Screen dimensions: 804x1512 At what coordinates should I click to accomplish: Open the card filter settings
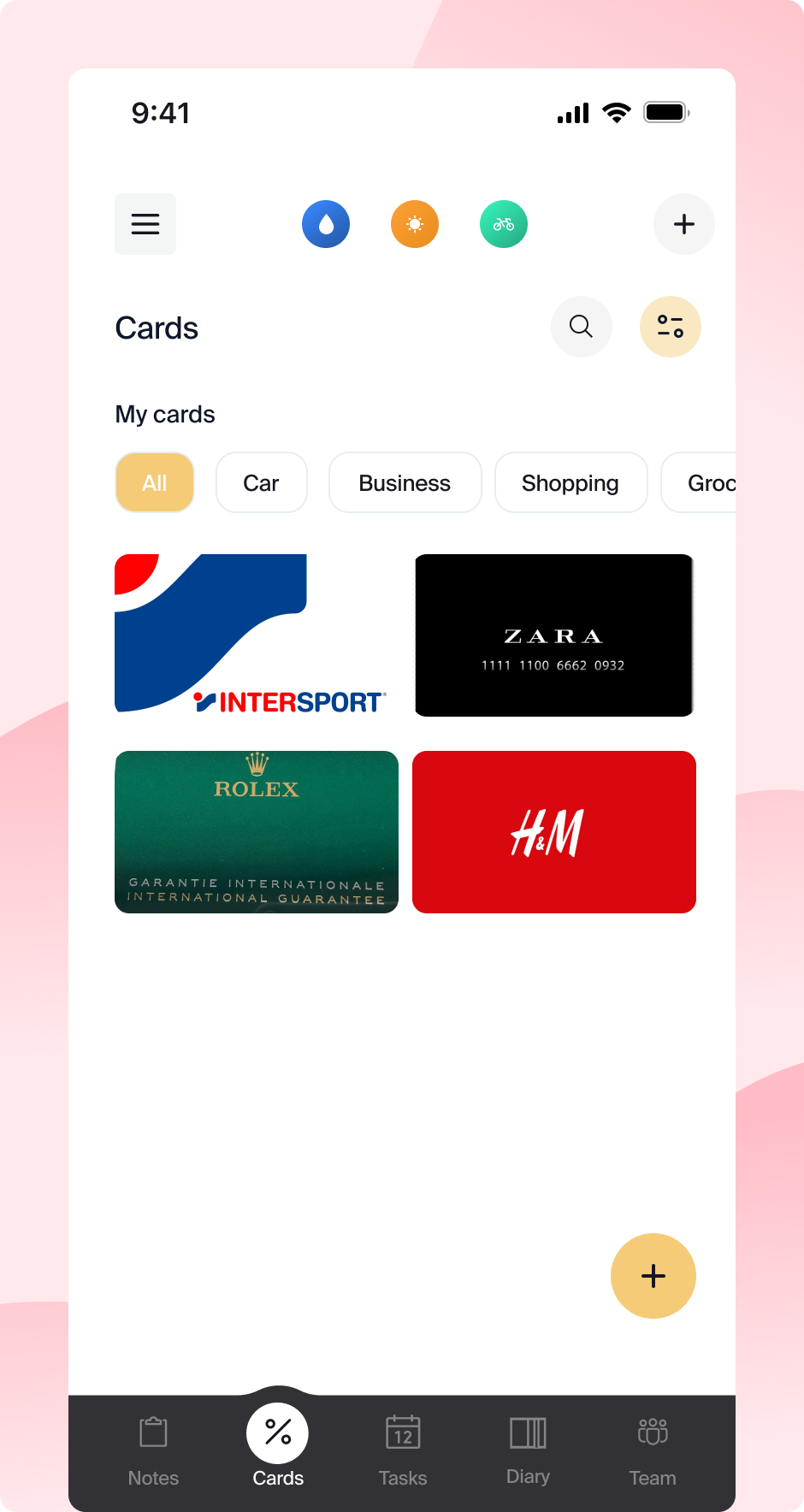click(x=671, y=327)
